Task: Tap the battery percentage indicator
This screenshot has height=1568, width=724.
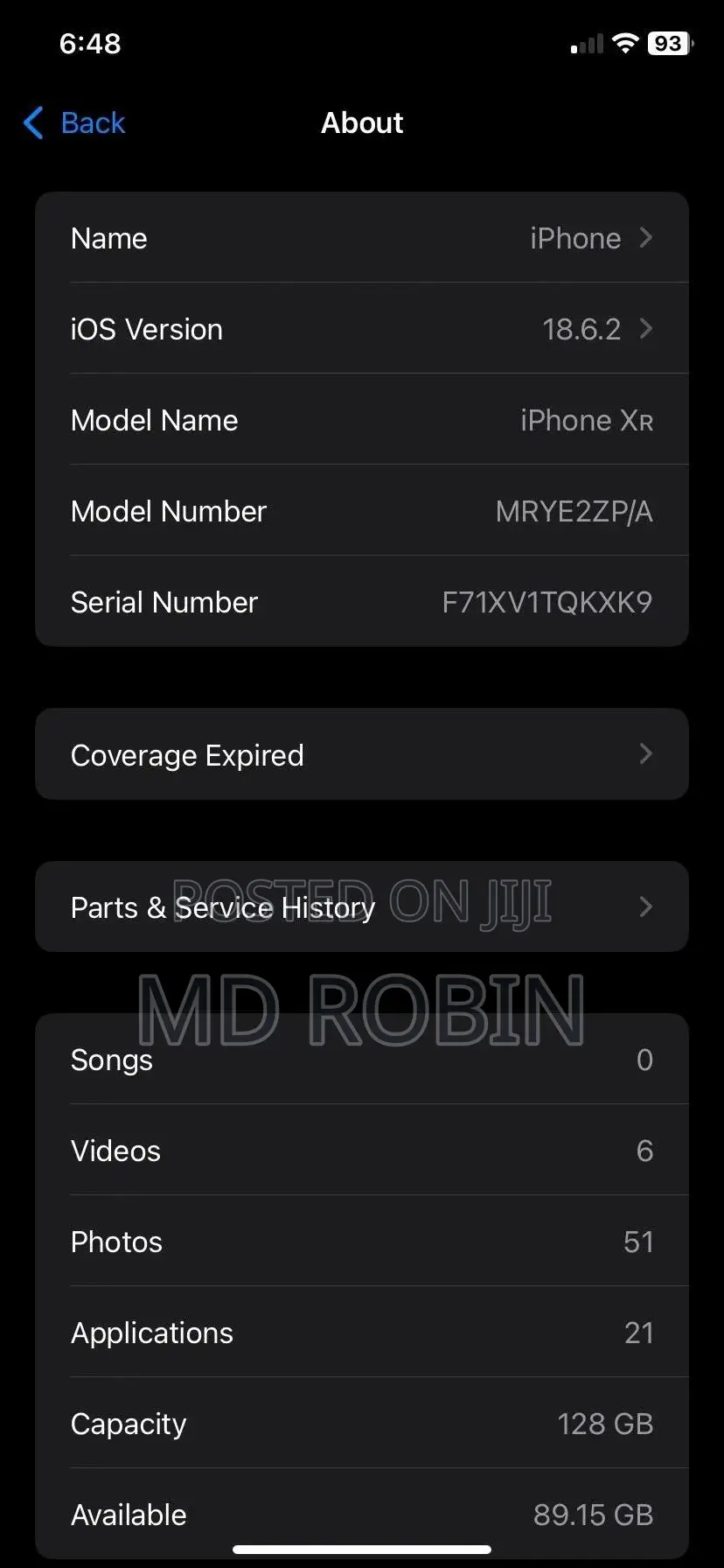Action: click(669, 43)
